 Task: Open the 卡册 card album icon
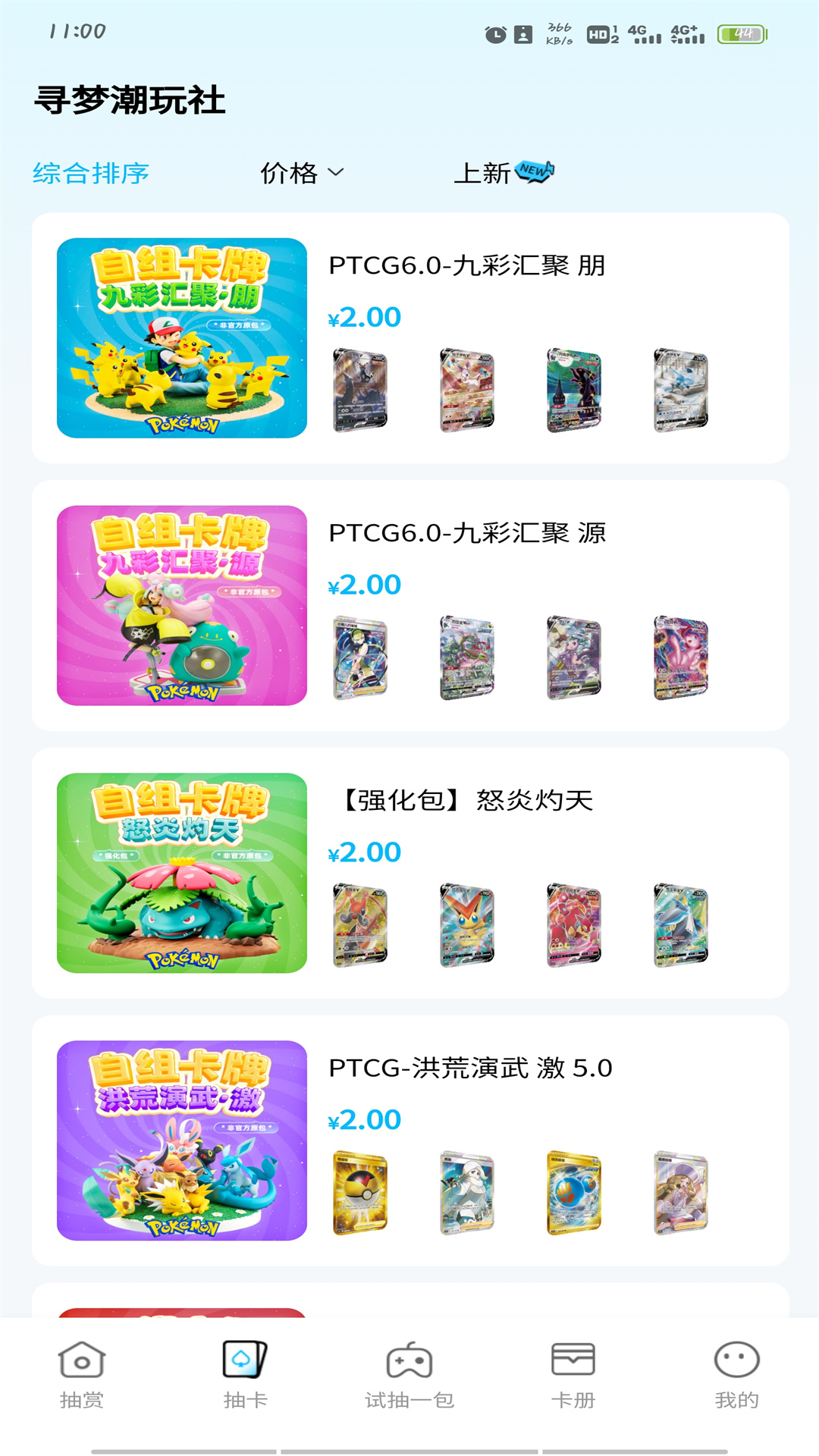tap(573, 1360)
